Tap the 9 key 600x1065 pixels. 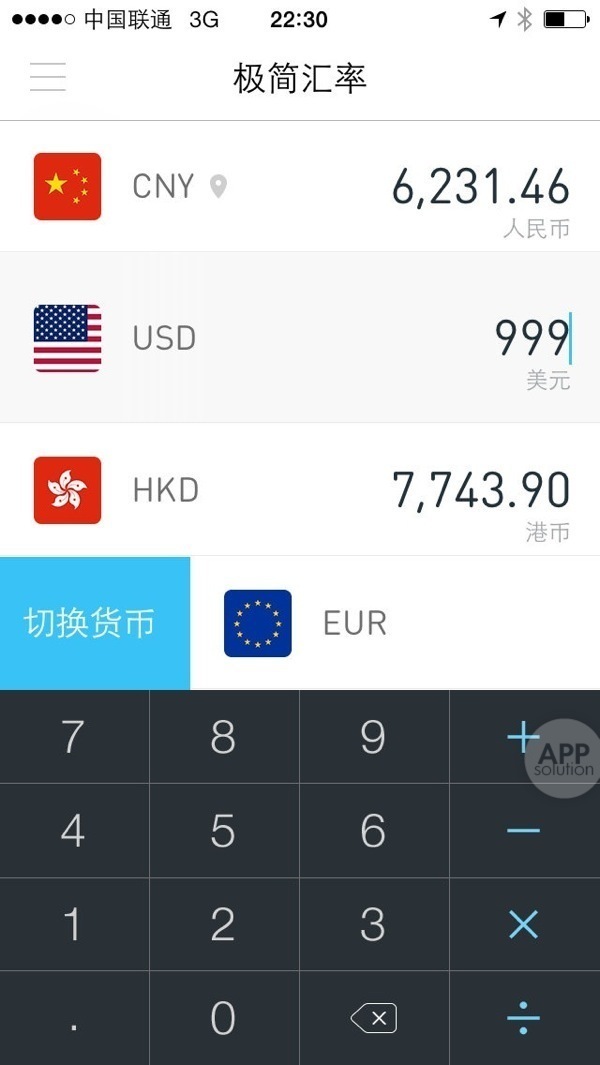click(x=374, y=737)
